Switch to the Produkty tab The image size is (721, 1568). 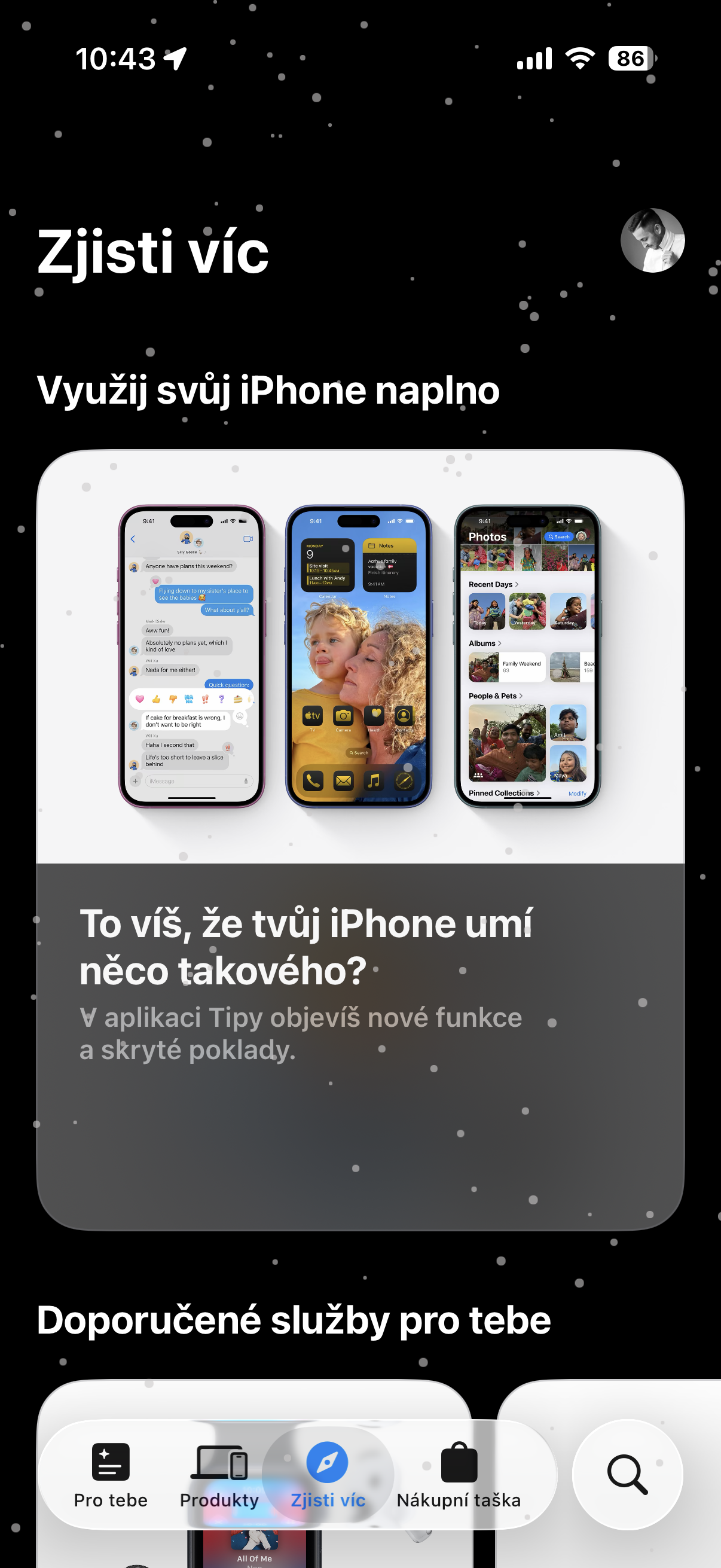(219, 1475)
